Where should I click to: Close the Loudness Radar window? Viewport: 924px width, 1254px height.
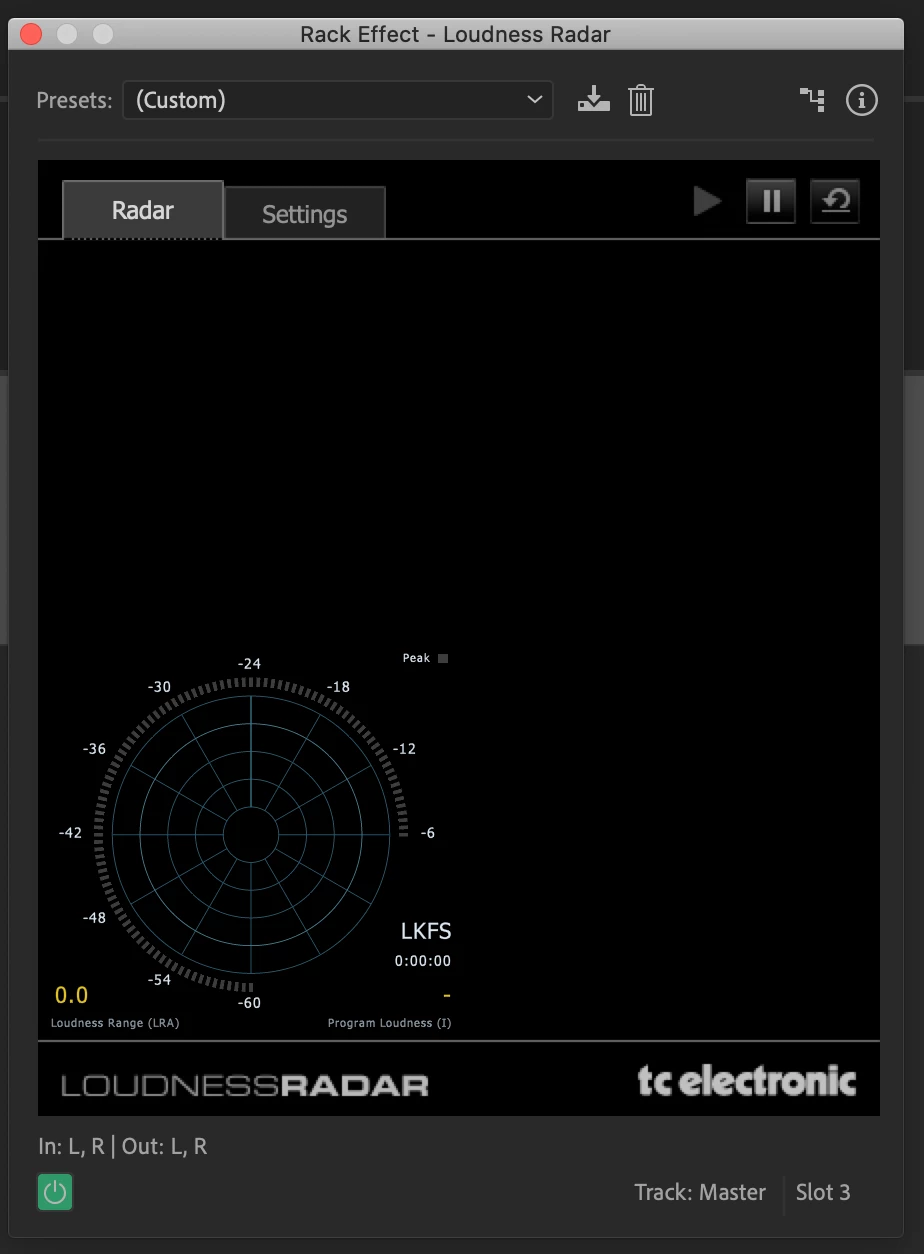(31, 35)
